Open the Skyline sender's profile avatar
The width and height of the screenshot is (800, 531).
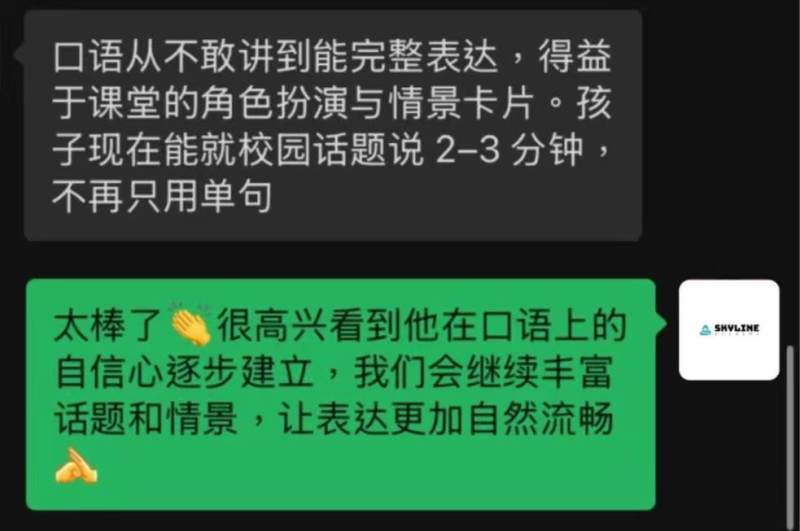(728, 329)
